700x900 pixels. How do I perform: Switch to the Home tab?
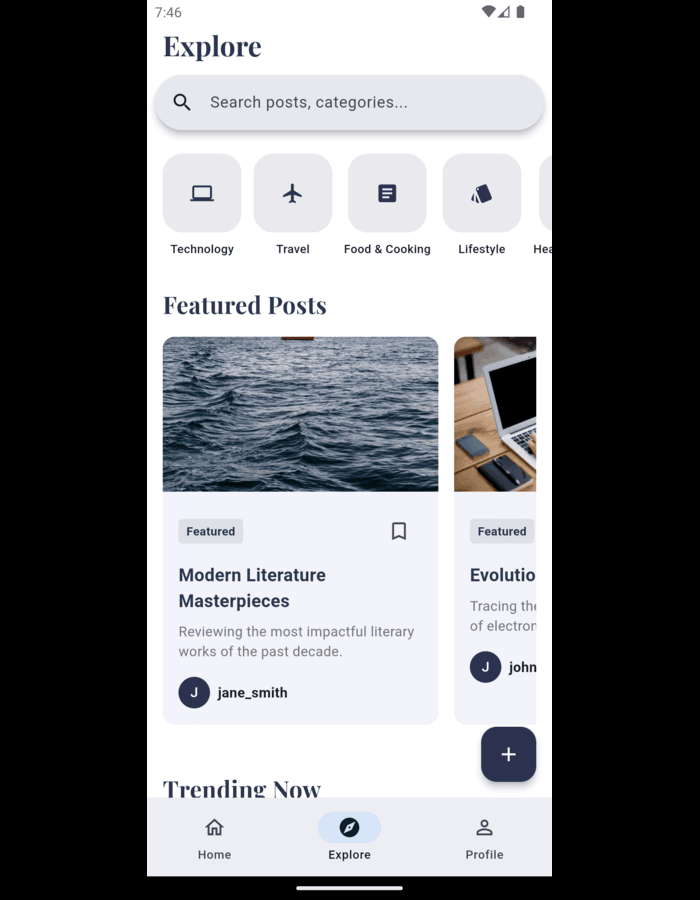pyautogui.click(x=214, y=838)
